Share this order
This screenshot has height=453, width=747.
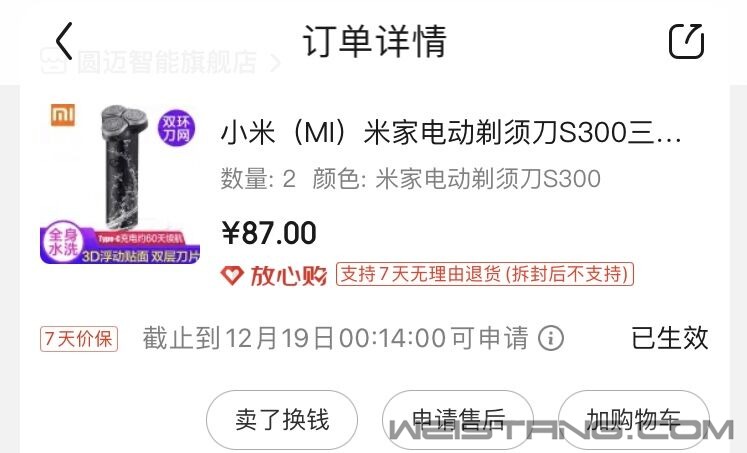pyautogui.click(x=686, y=41)
